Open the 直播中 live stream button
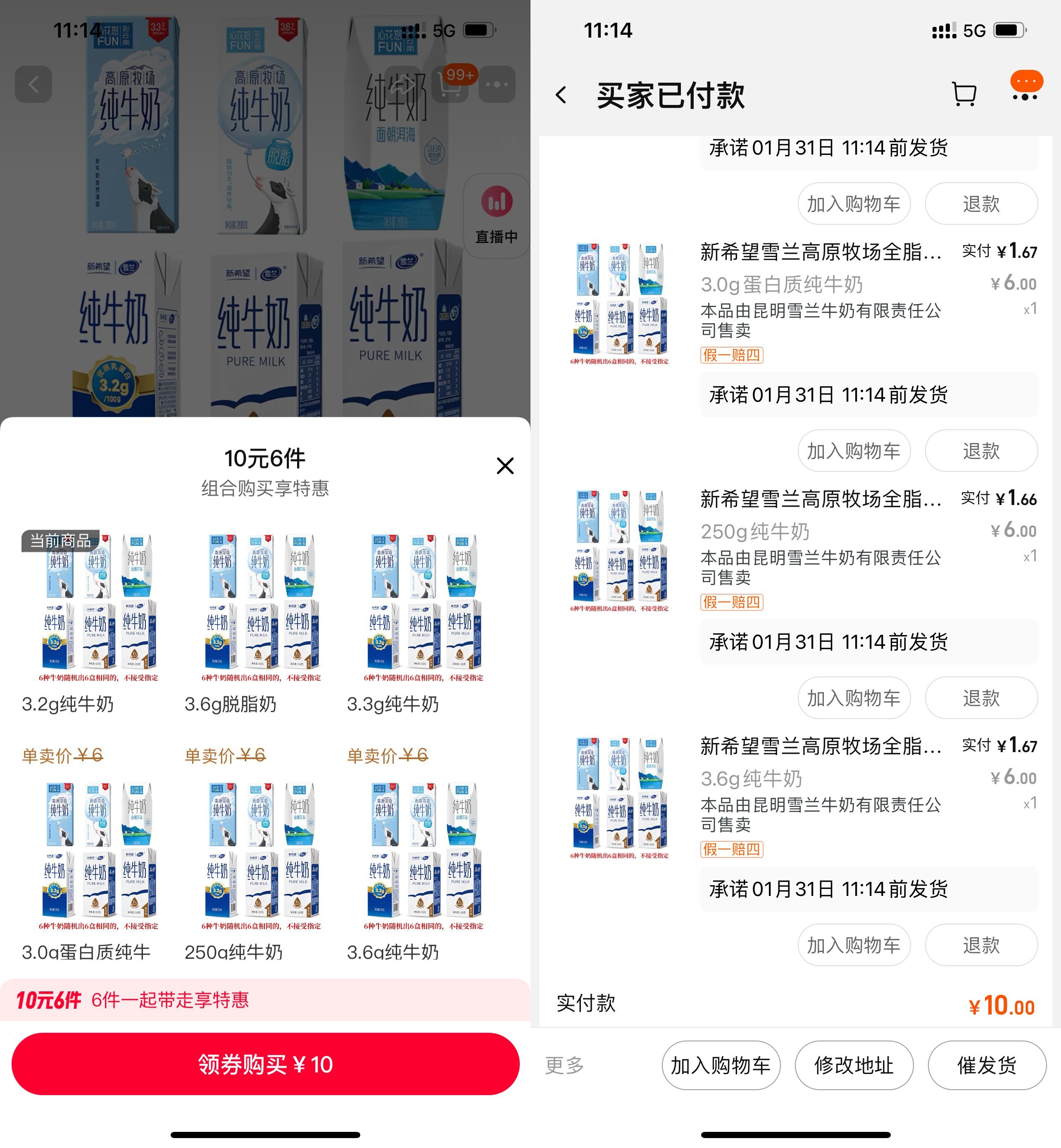The height and width of the screenshot is (1148, 1061). coord(496,216)
